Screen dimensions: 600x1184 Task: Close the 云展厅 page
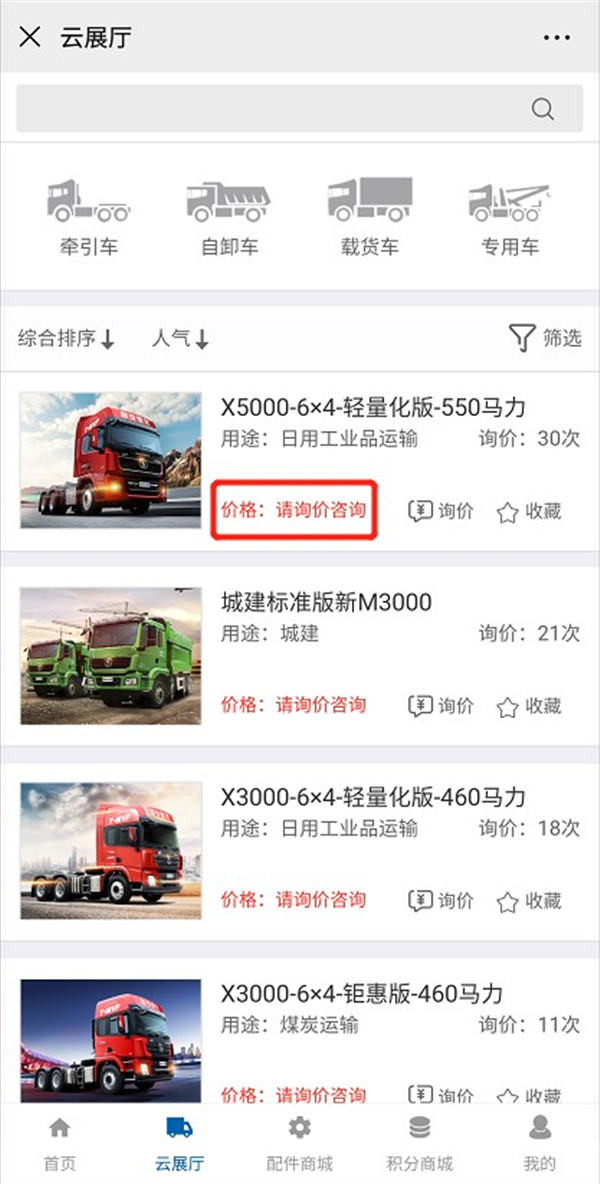[30, 38]
